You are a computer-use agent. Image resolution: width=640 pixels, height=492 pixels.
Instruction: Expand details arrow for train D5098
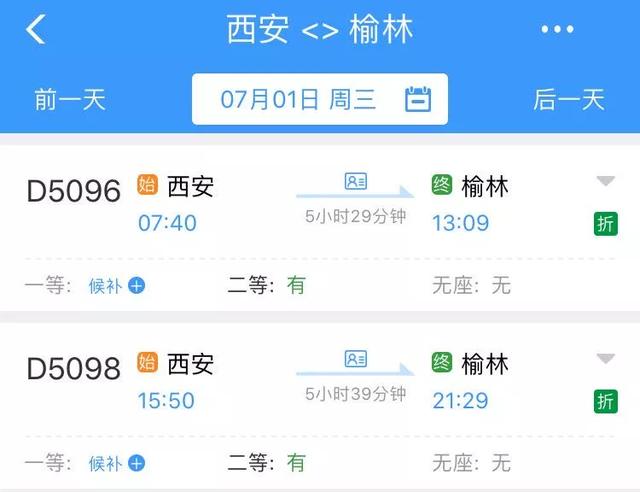(605, 360)
